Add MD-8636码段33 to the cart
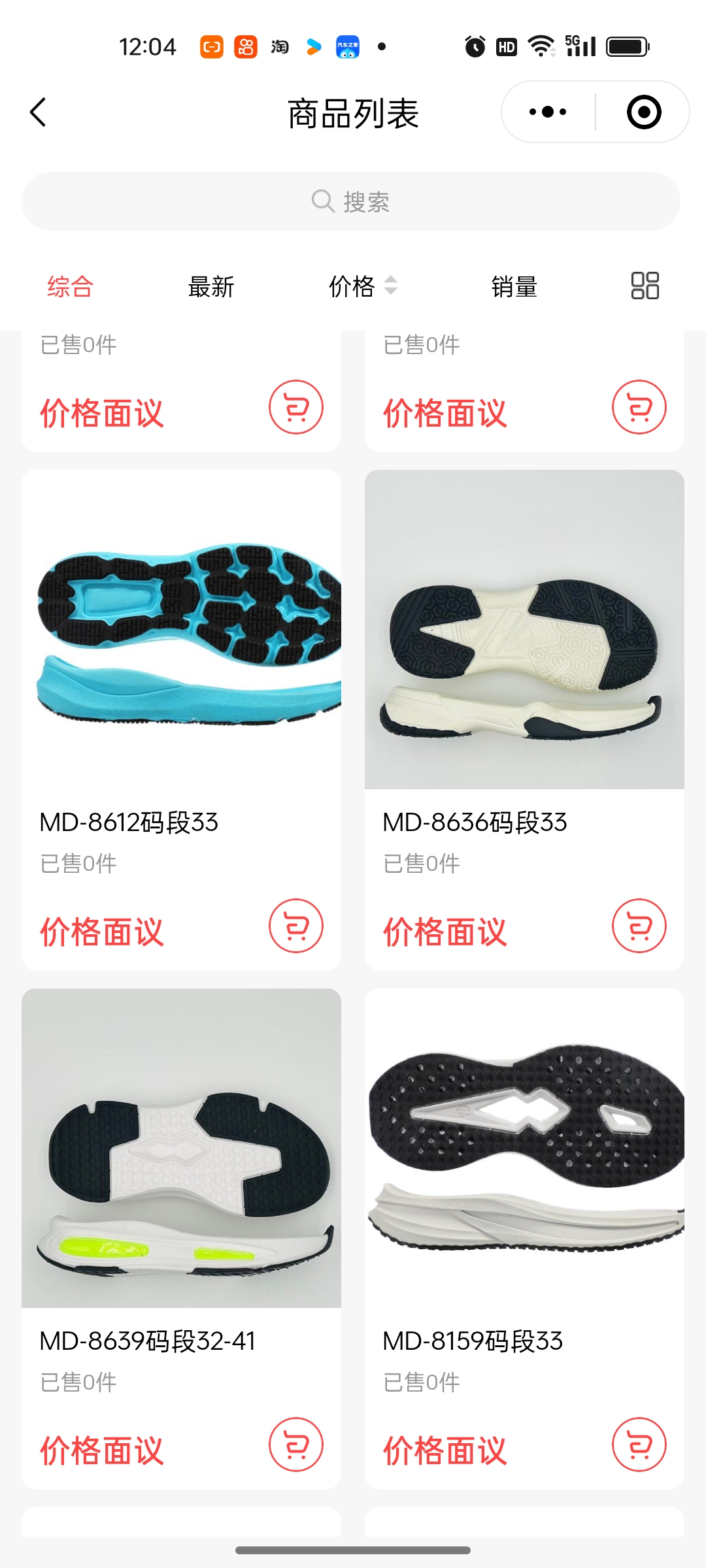This screenshot has height=1568, width=706. click(x=639, y=926)
